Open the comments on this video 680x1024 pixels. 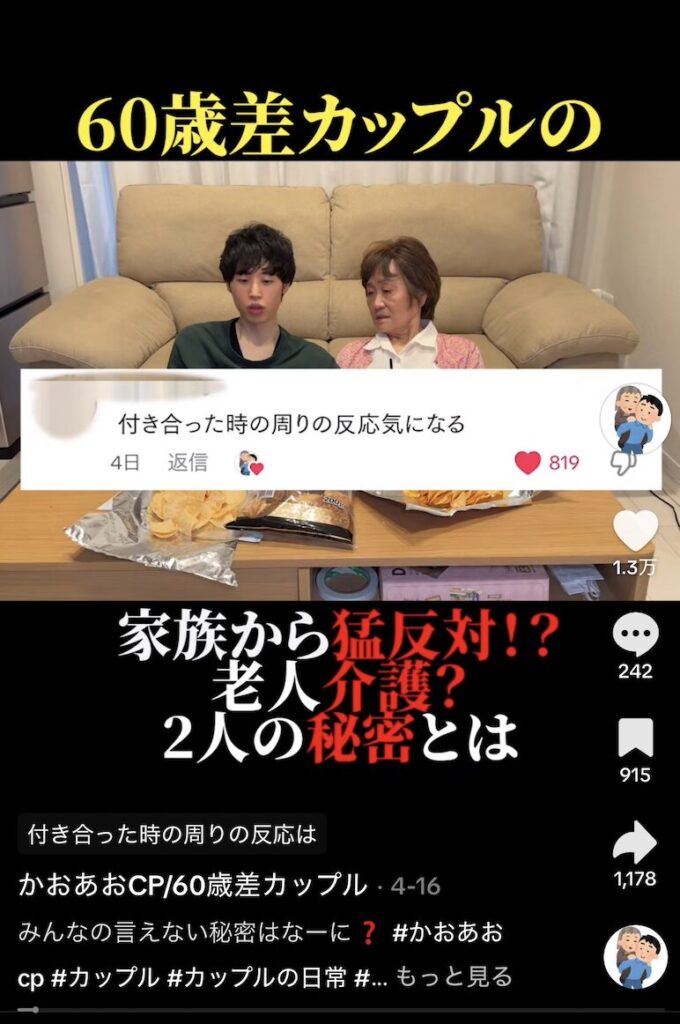[635, 635]
